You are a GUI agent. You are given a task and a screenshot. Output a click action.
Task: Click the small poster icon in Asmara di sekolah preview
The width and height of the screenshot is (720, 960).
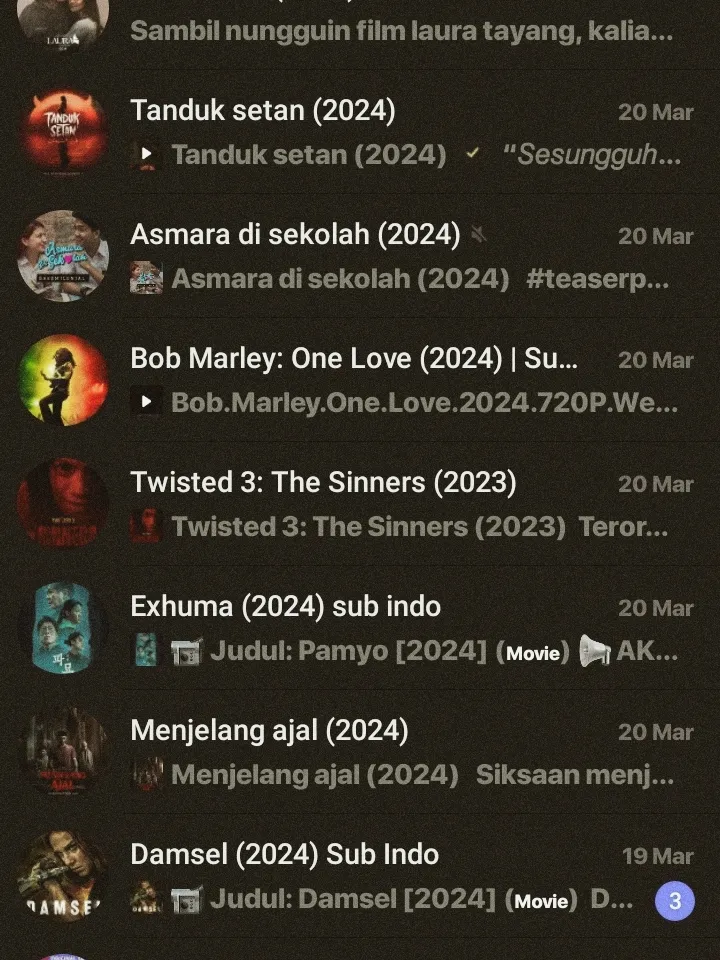click(148, 280)
